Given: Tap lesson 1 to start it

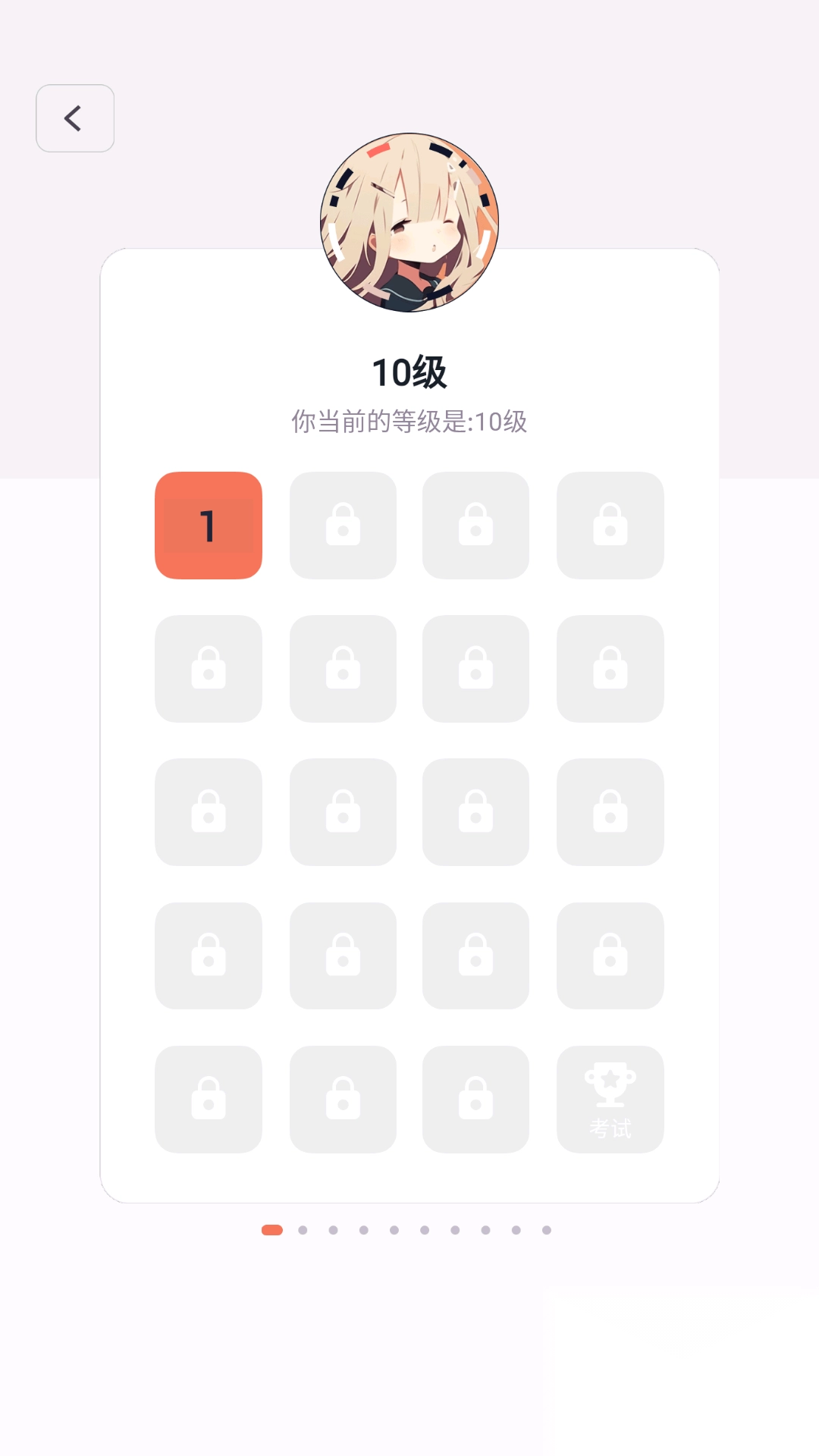Looking at the screenshot, I should pyautogui.click(x=209, y=526).
